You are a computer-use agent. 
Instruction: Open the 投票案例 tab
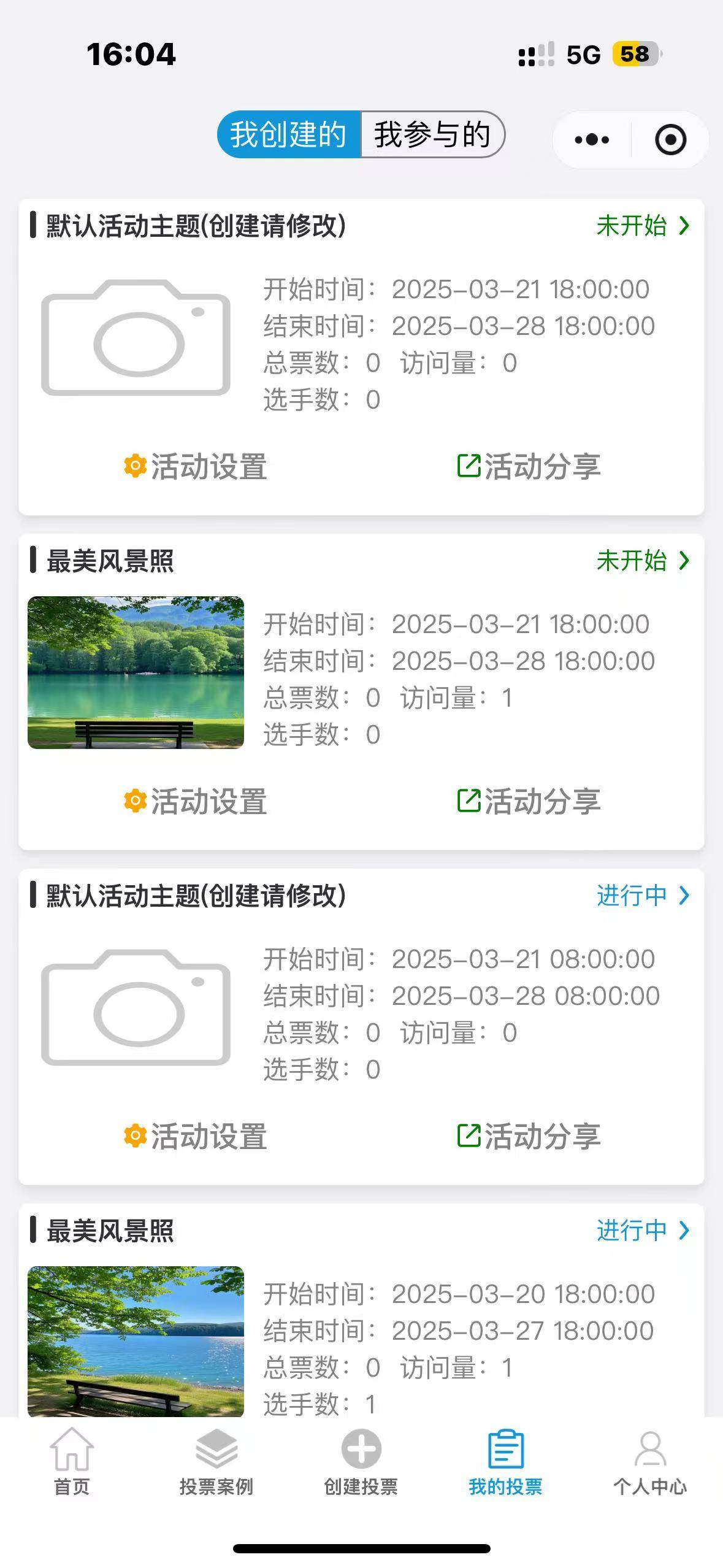[216, 1461]
